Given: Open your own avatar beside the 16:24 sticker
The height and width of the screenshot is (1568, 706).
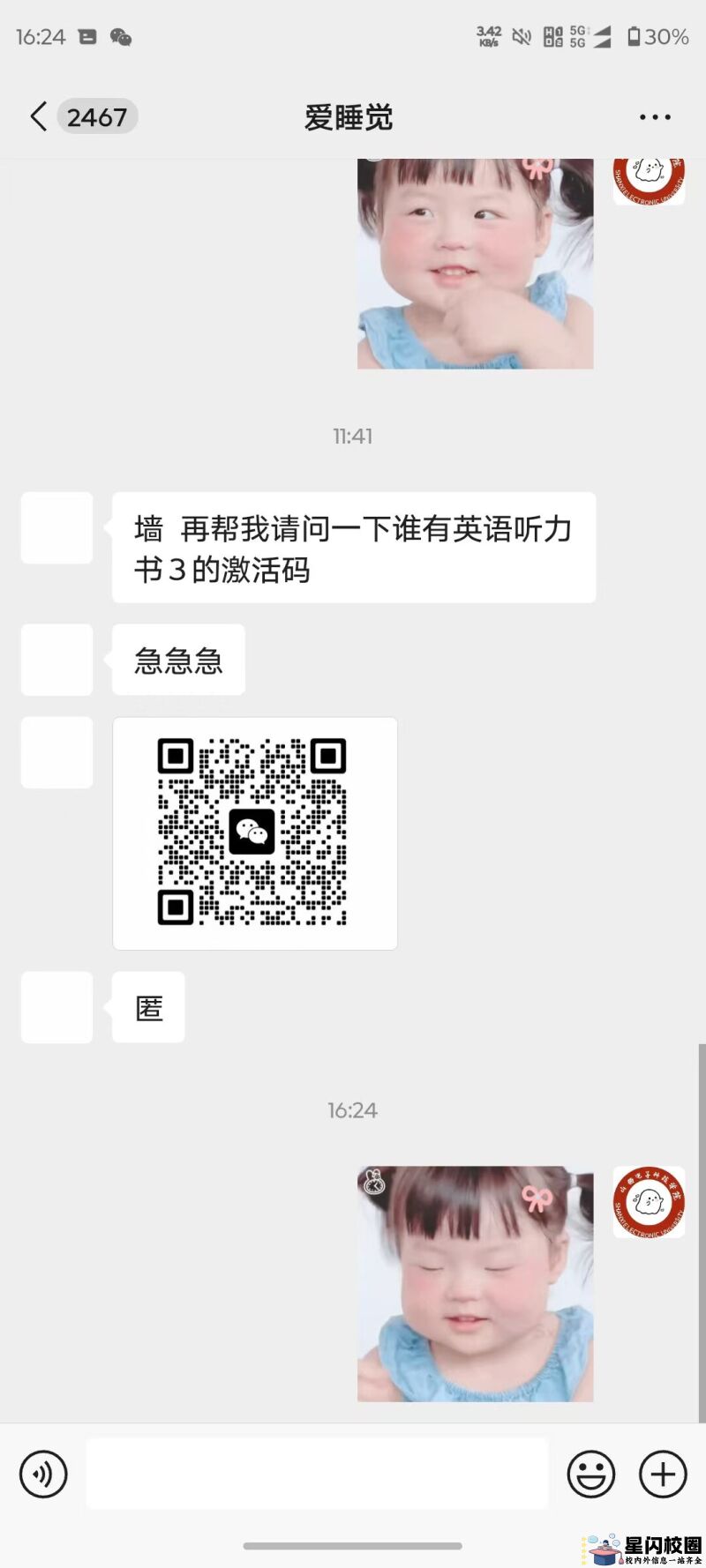Looking at the screenshot, I should pyautogui.click(x=649, y=1202).
